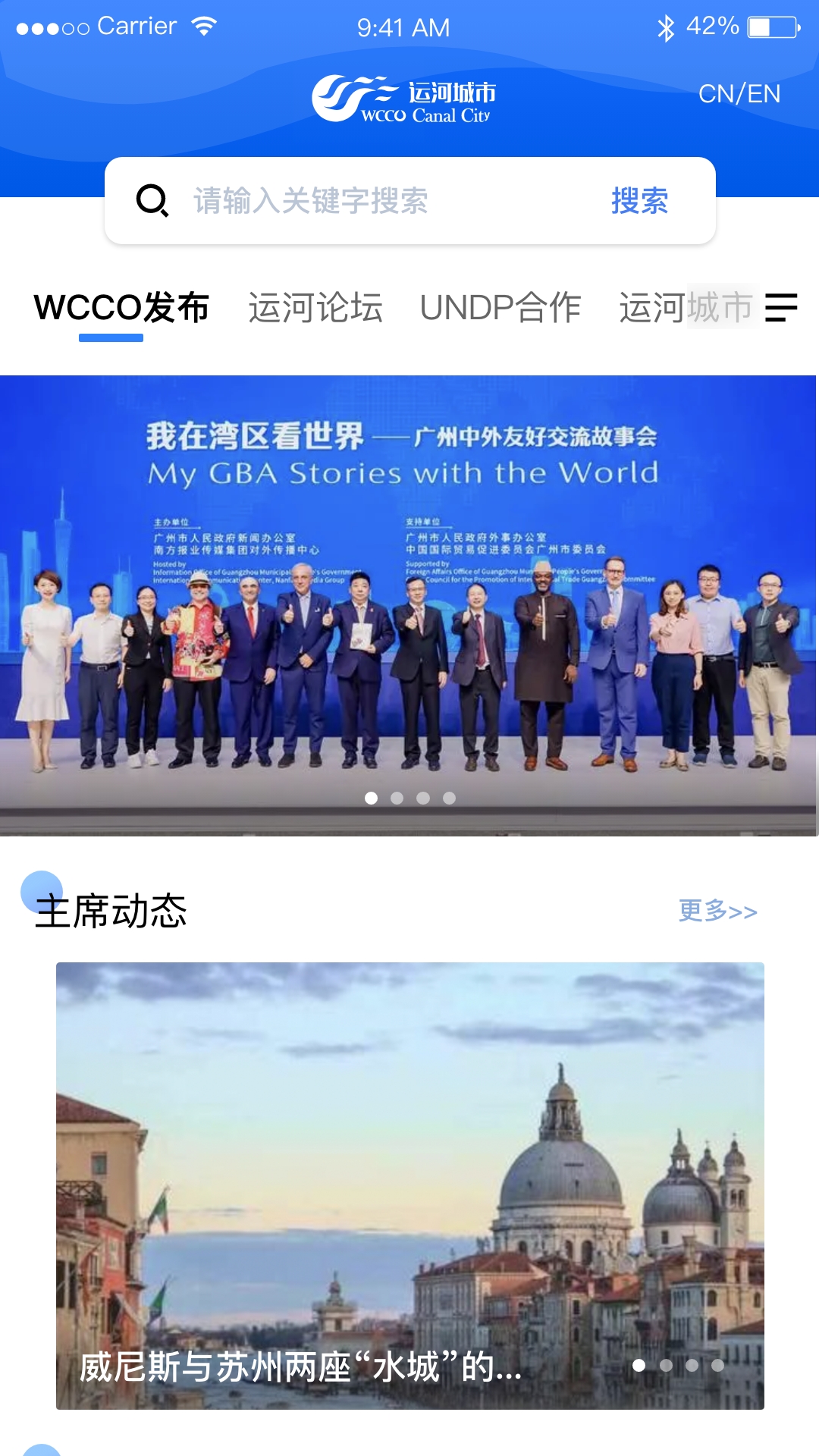Click the magnifying glass search icon

154,201
